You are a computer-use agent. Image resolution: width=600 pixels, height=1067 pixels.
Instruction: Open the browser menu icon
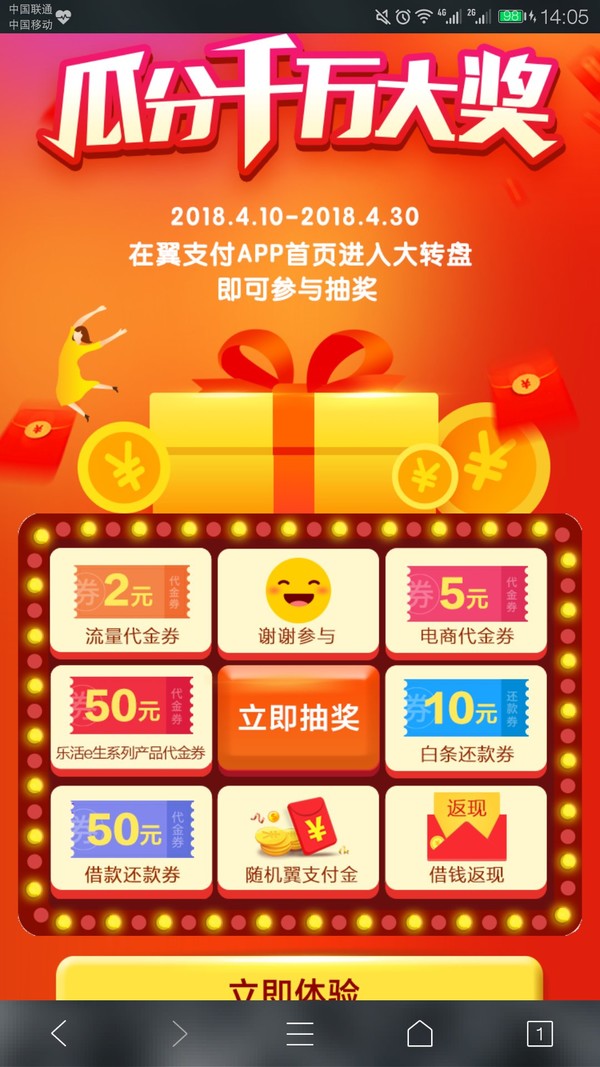pyautogui.click(x=299, y=1034)
